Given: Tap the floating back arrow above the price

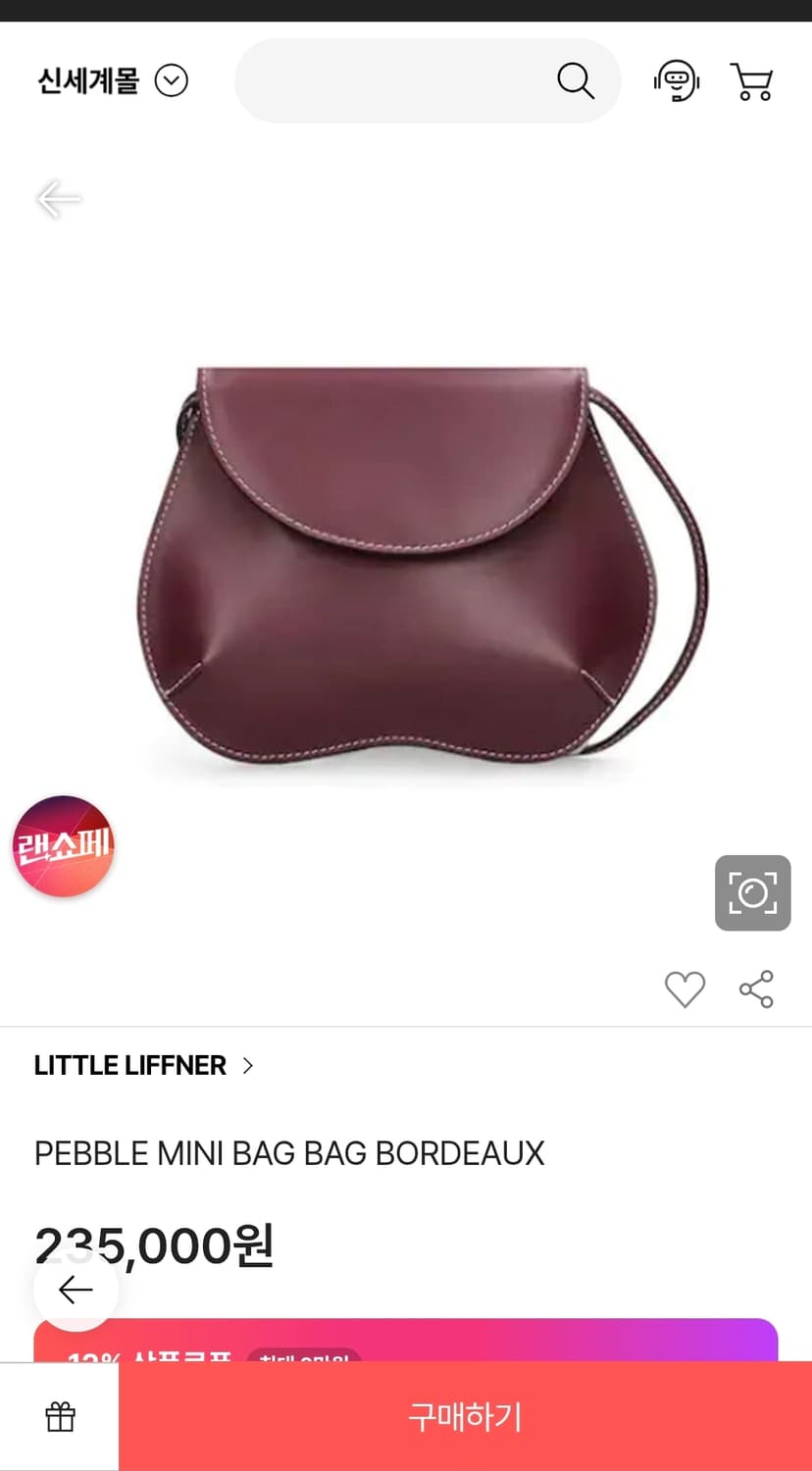Looking at the screenshot, I should [x=76, y=1291].
